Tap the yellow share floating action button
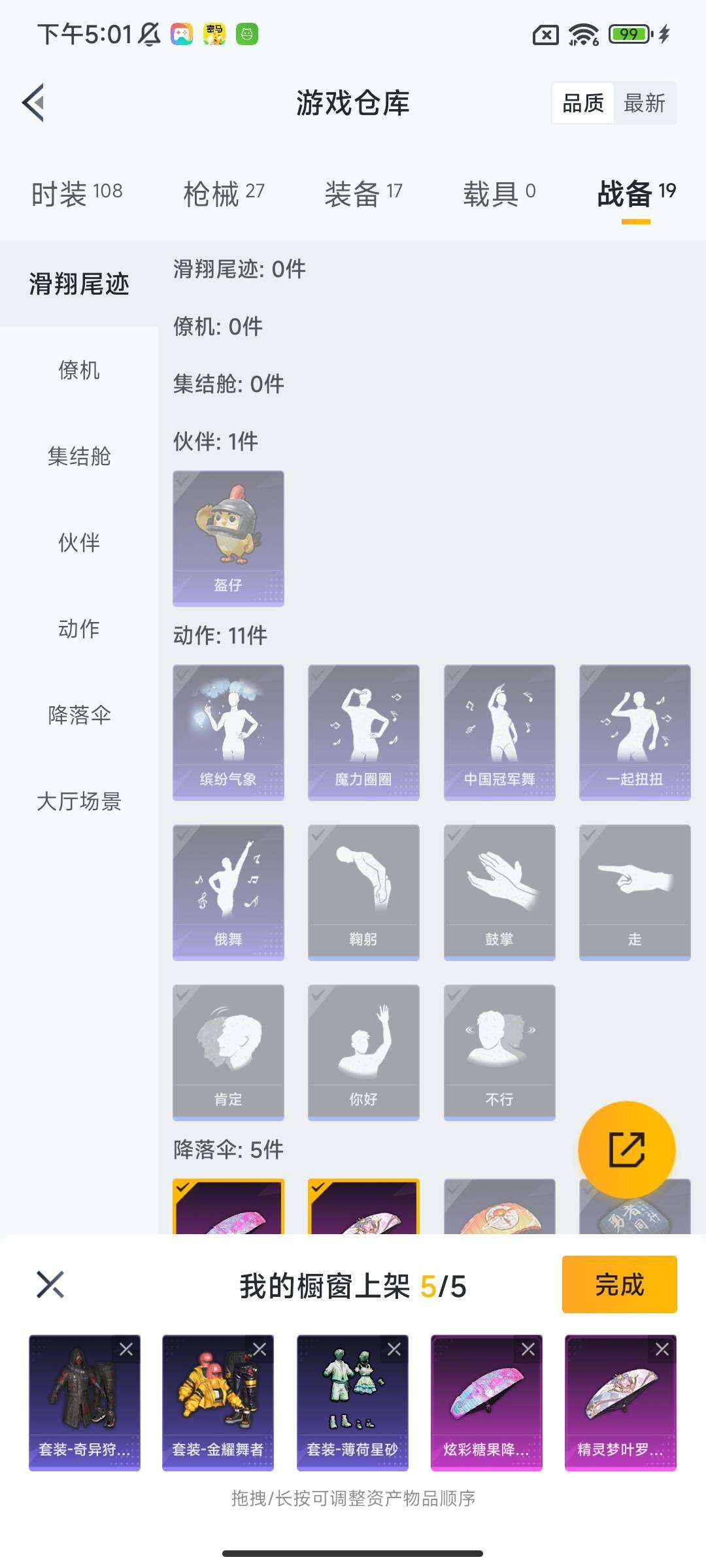 click(x=628, y=1150)
